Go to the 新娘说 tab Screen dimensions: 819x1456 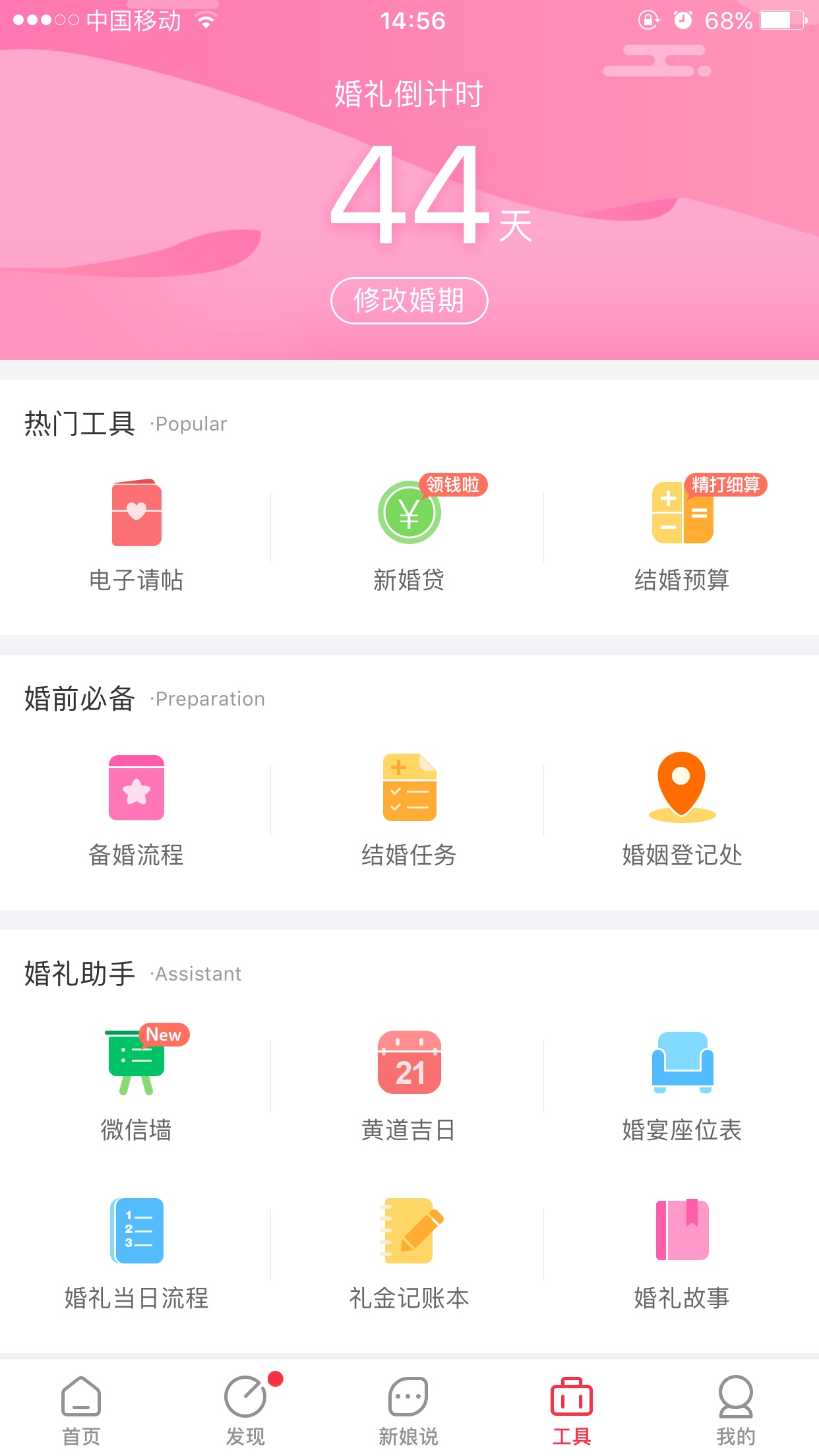click(408, 1409)
